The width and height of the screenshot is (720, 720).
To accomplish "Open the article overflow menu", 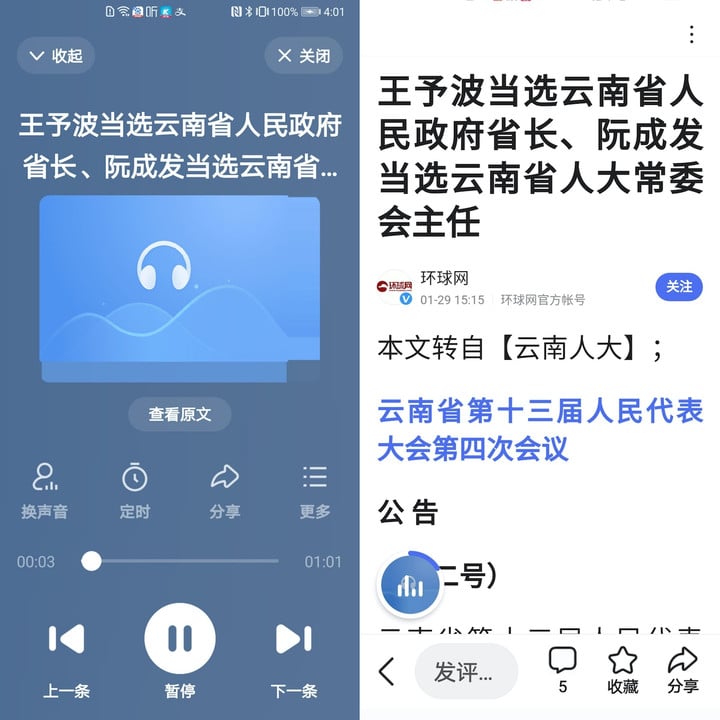I will tap(691, 35).
